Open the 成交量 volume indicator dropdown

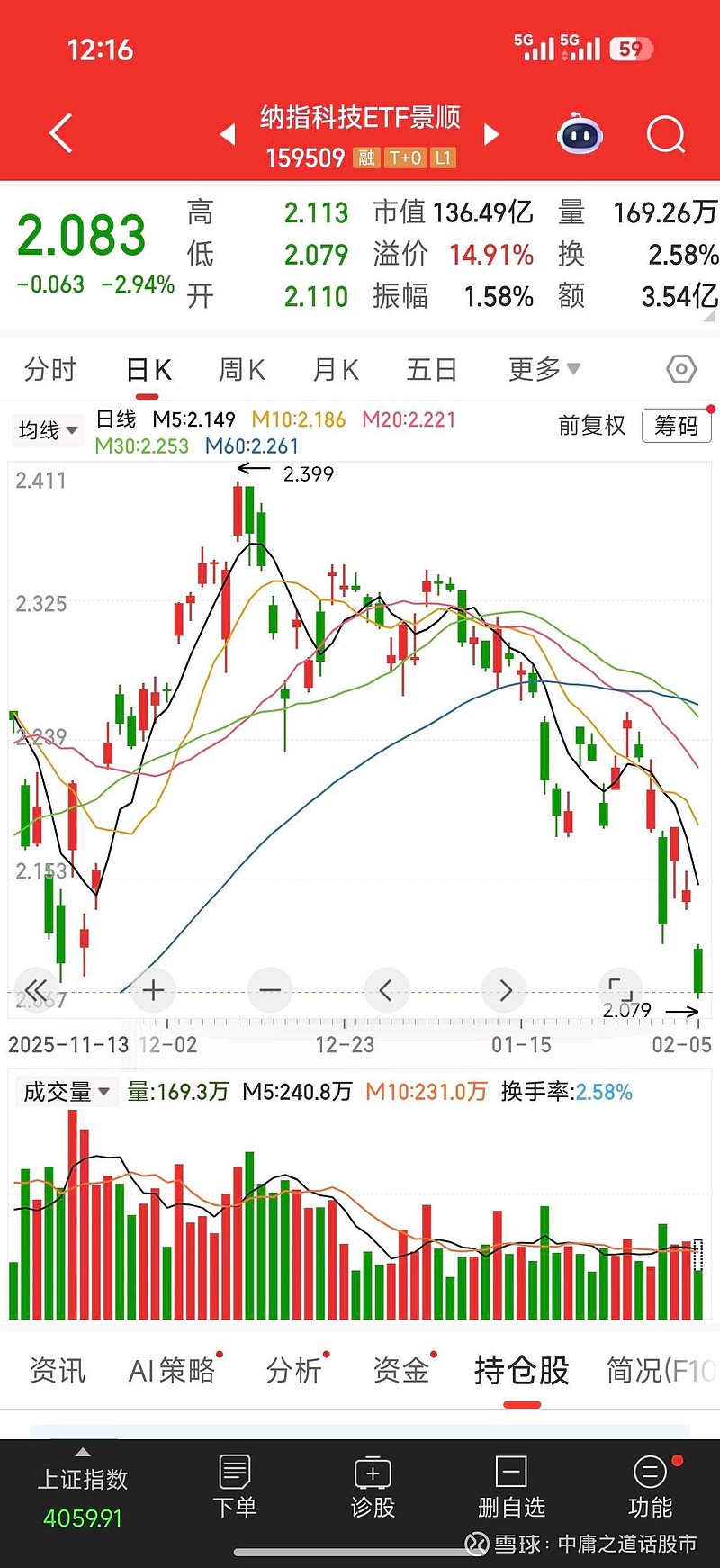(64, 1091)
